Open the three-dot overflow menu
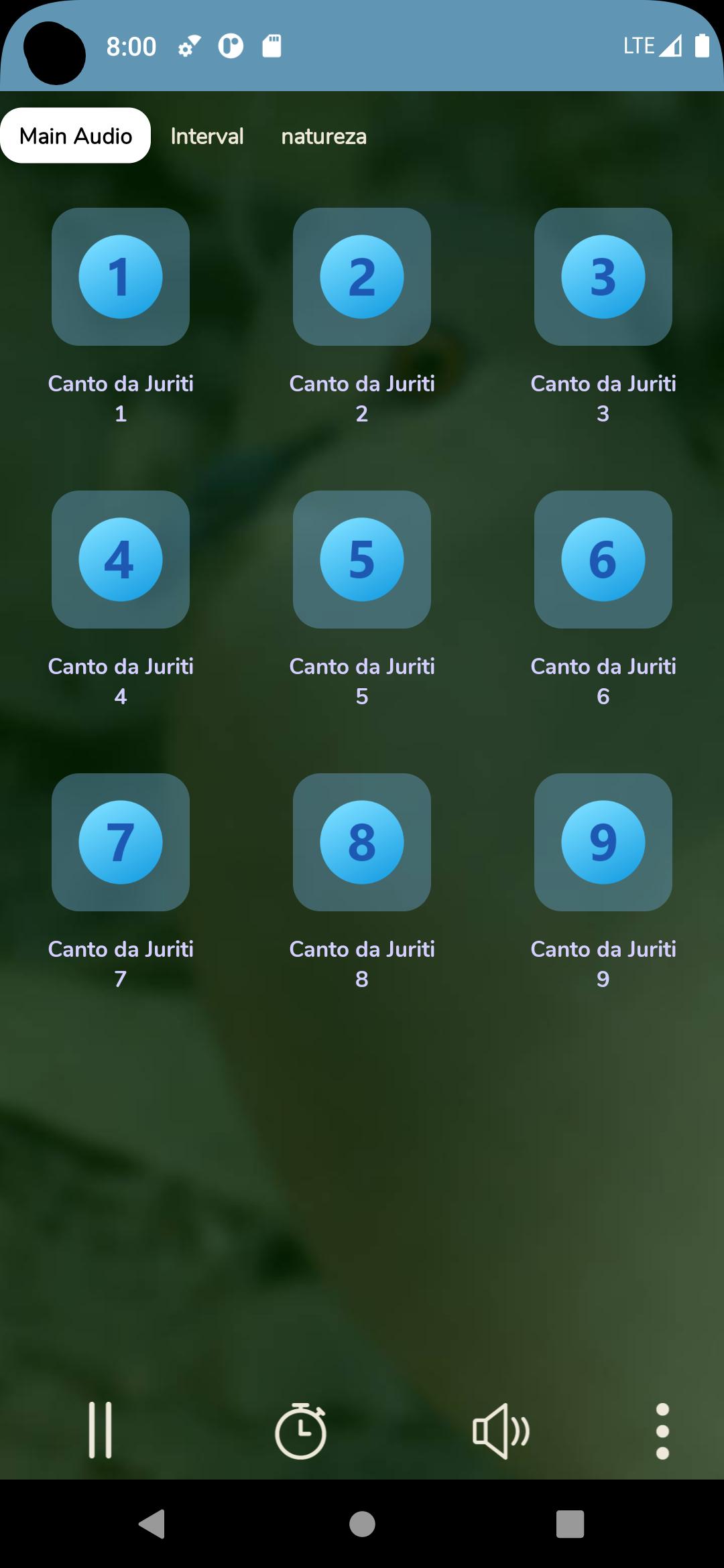The width and height of the screenshot is (724, 1568). (x=662, y=1430)
